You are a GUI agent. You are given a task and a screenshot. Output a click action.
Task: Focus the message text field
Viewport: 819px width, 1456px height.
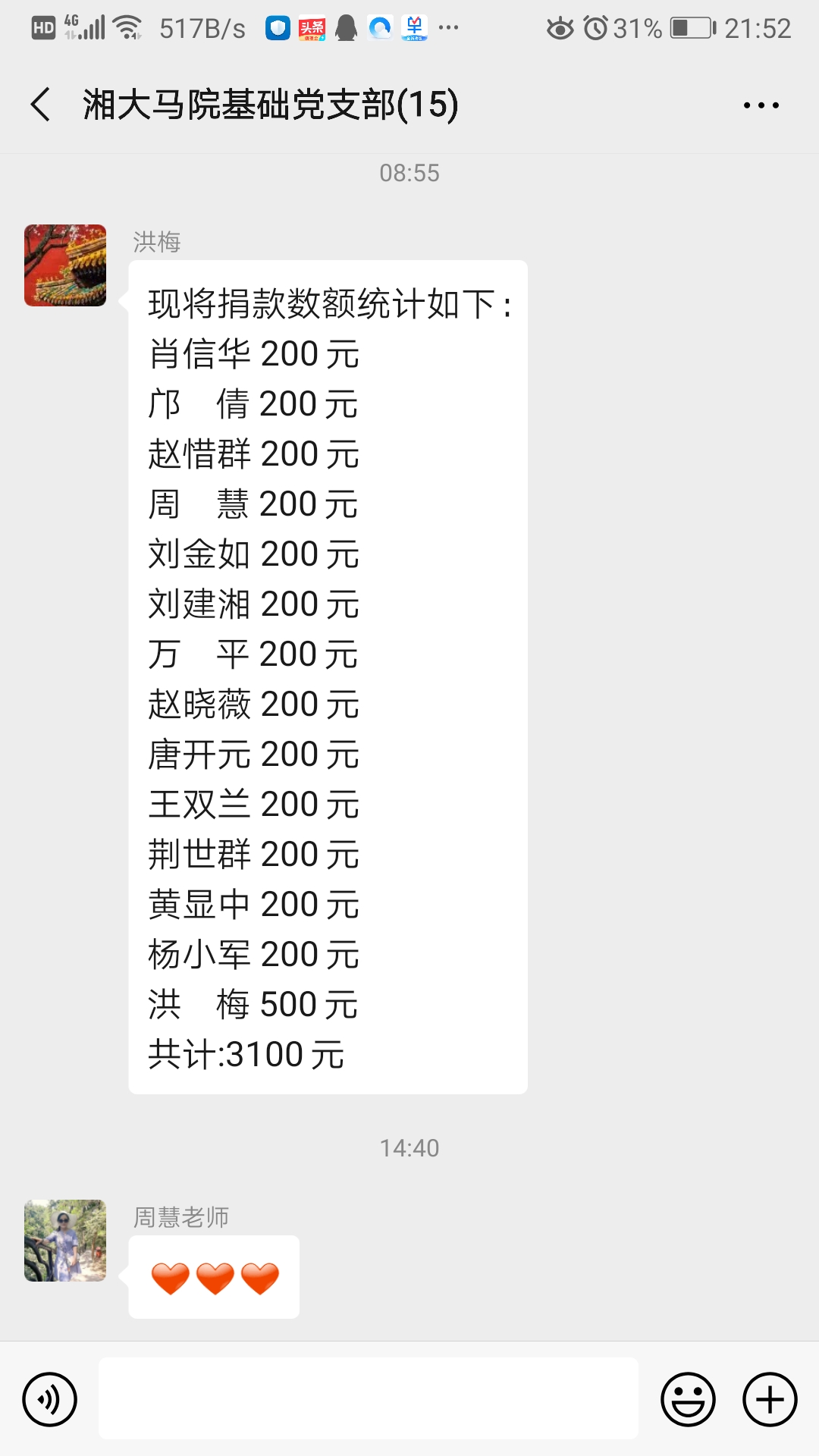[x=369, y=1399]
